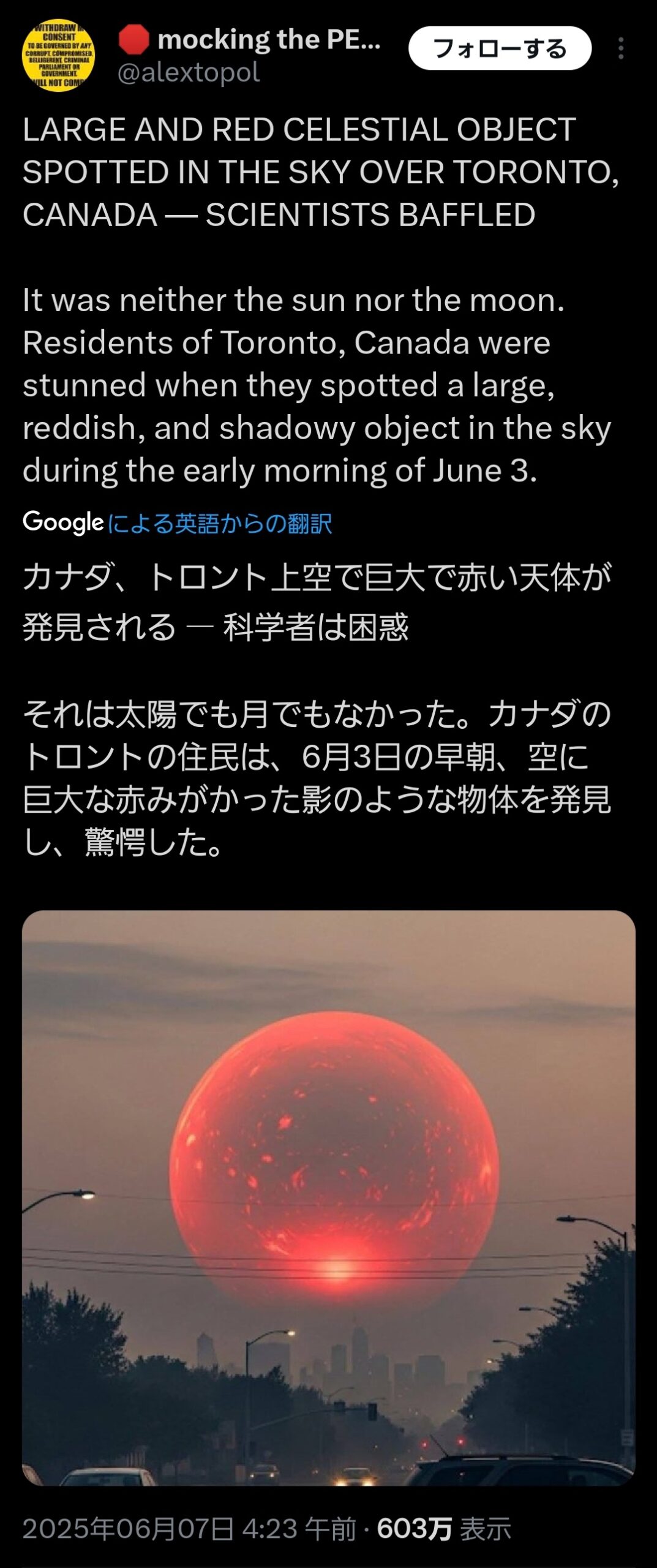Open the post's three-dot overflow menu
The width and height of the screenshot is (657, 1568).
click(x=621, y=48)
